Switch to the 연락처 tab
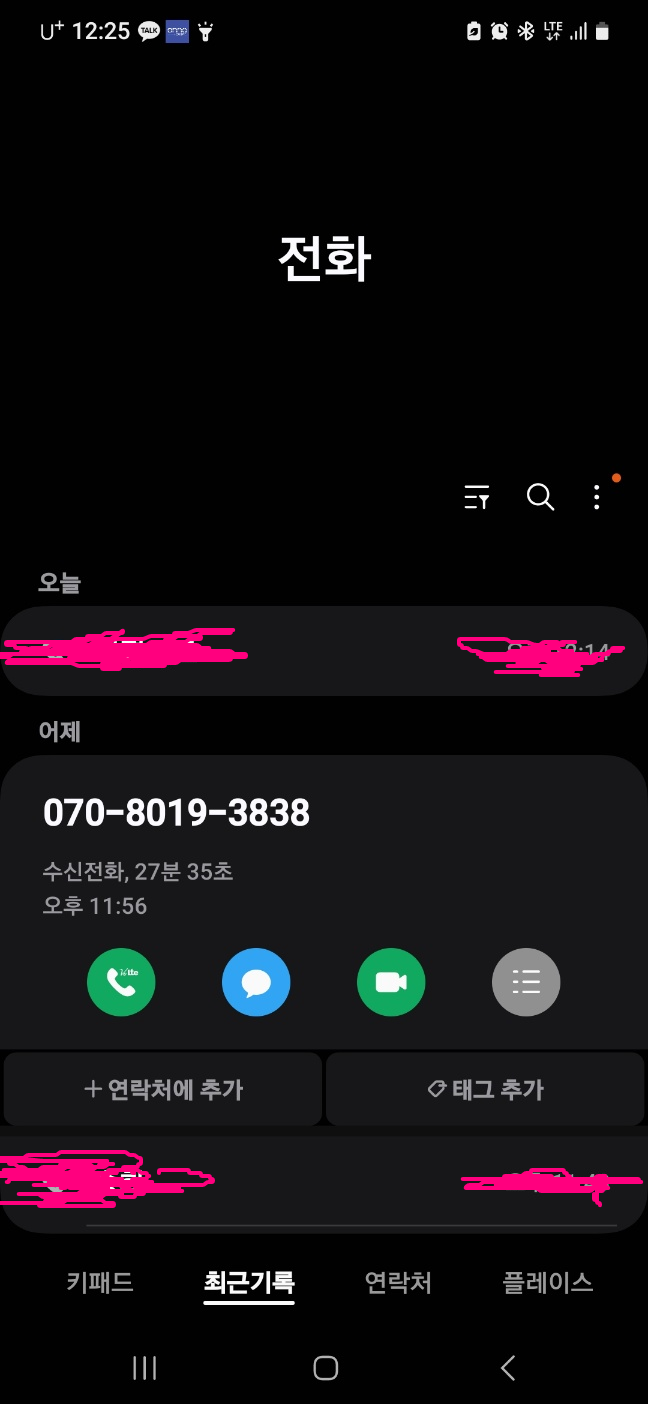This screenshot has width=648, height=1404. 398,1282
